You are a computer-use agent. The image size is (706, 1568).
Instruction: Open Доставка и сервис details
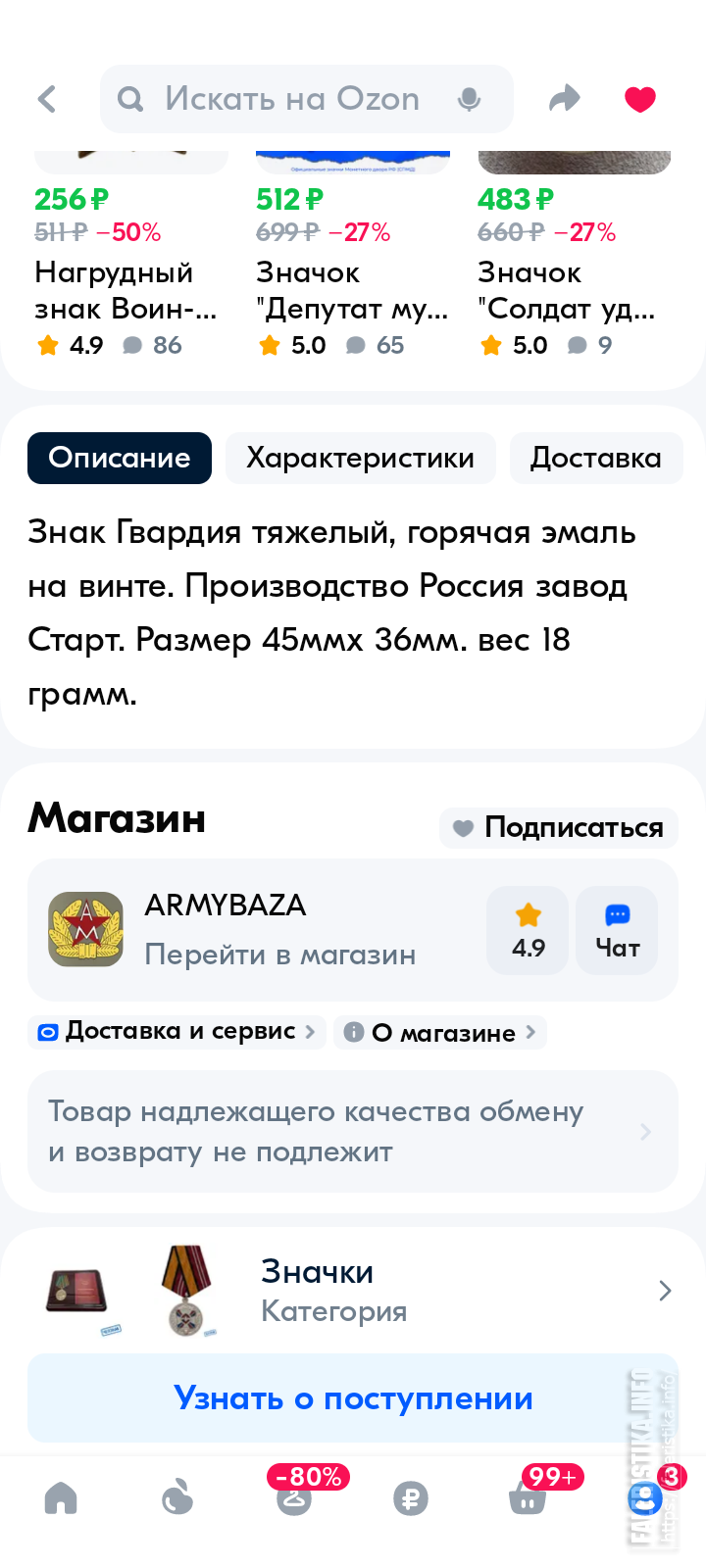click(176, 1032)
